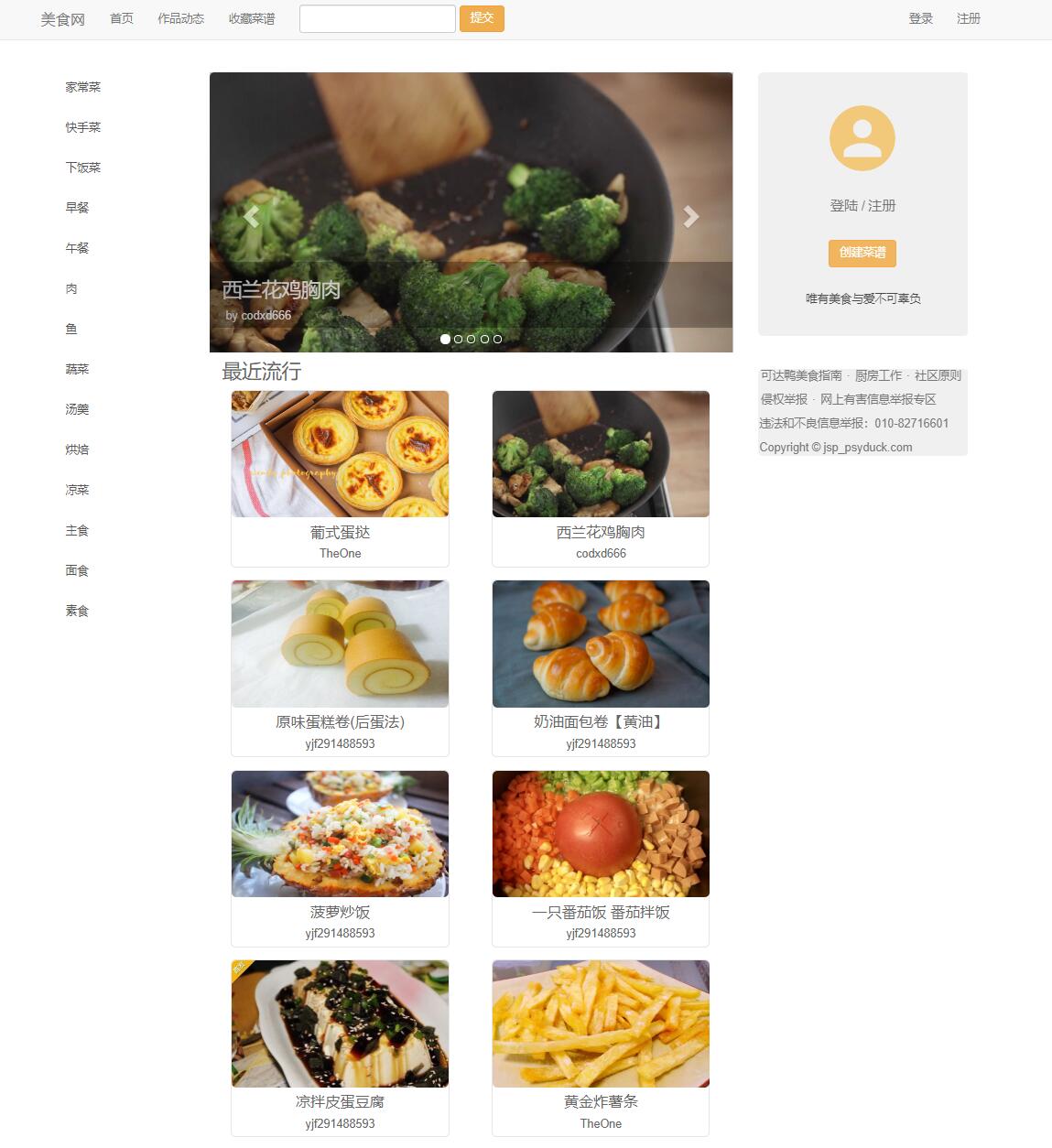Select the third carousel dot indicator

[x=472, y=339]
